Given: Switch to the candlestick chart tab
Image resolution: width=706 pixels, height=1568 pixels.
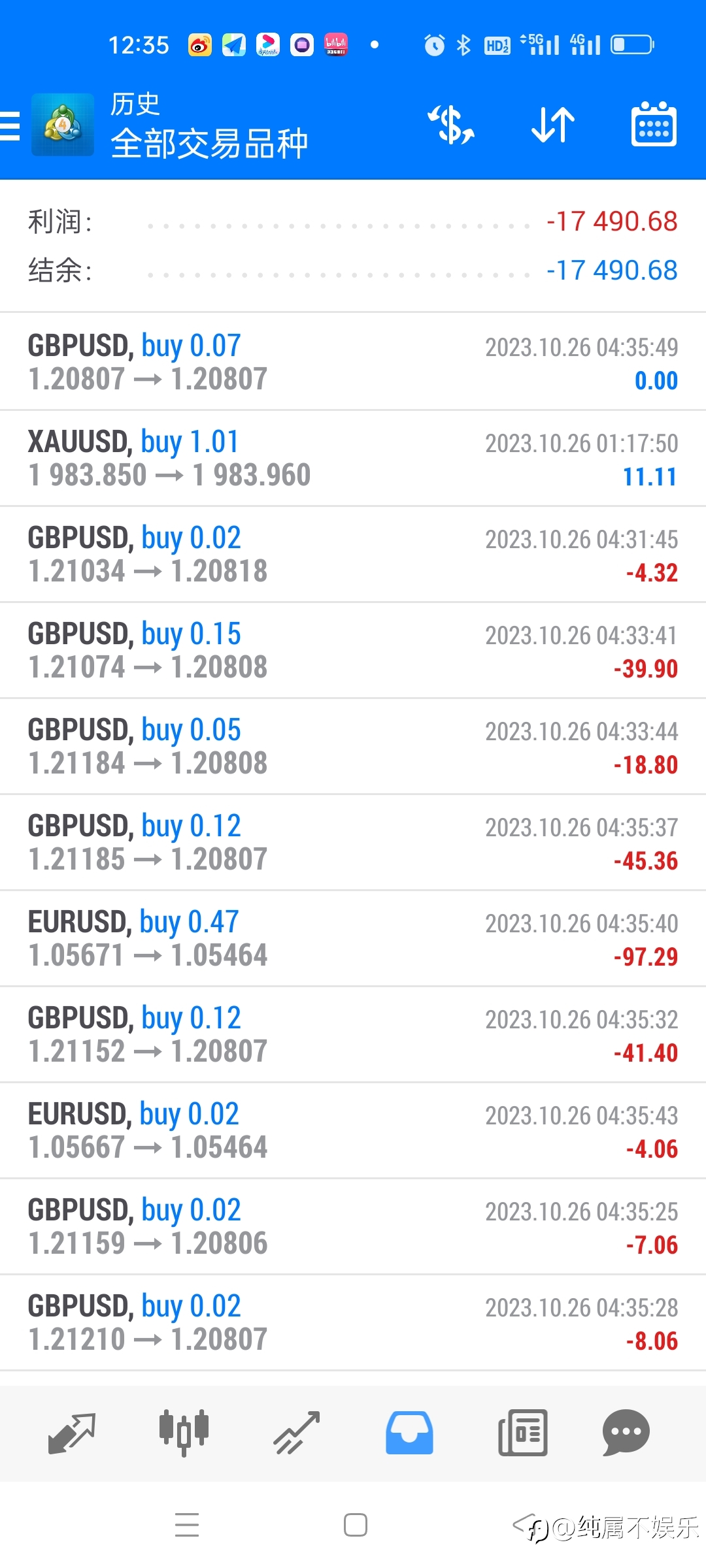Looking at the screenshot, I should pos(184,1433).
